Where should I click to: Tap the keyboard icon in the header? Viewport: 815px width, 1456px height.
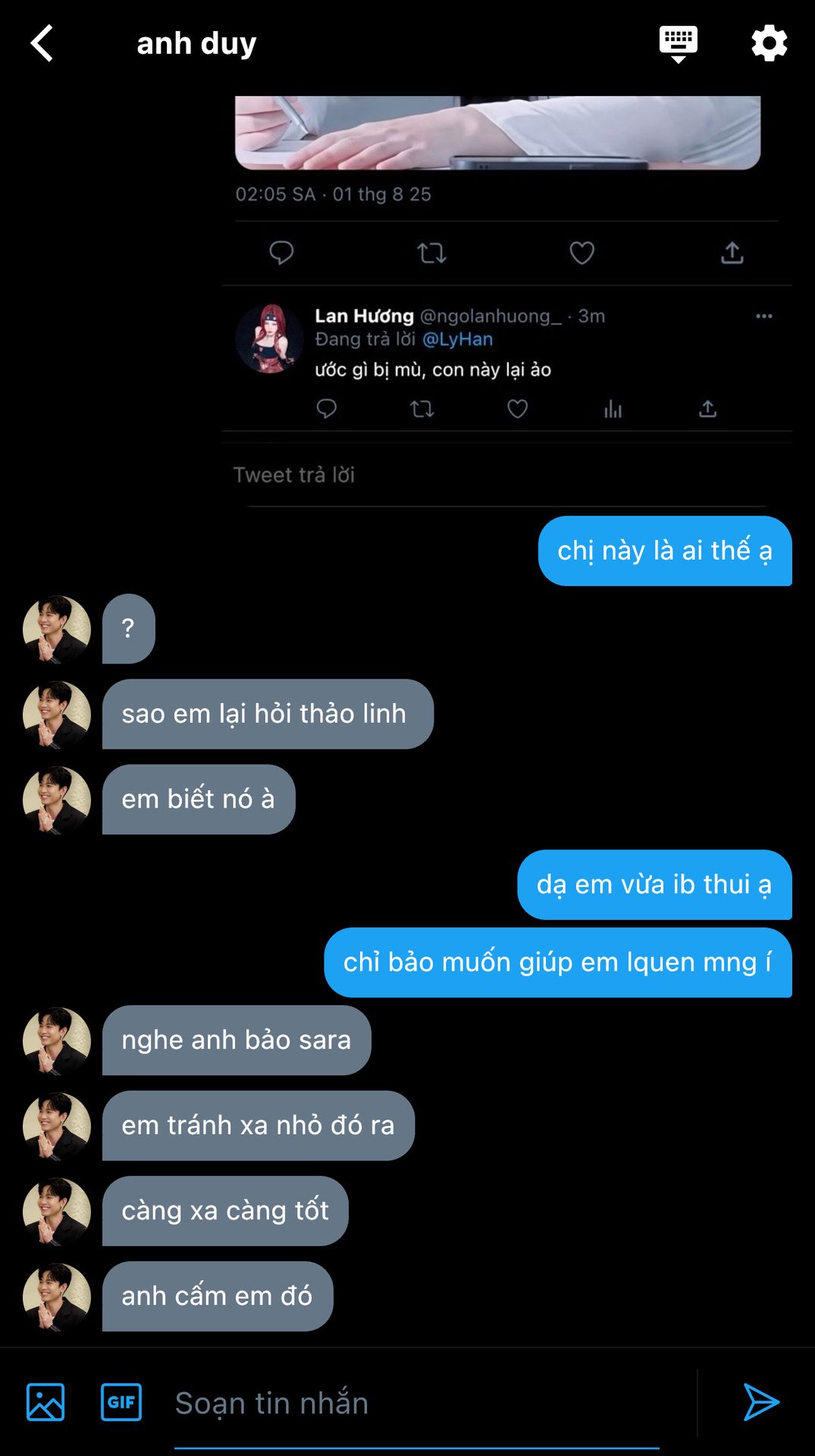click(678, 43)
